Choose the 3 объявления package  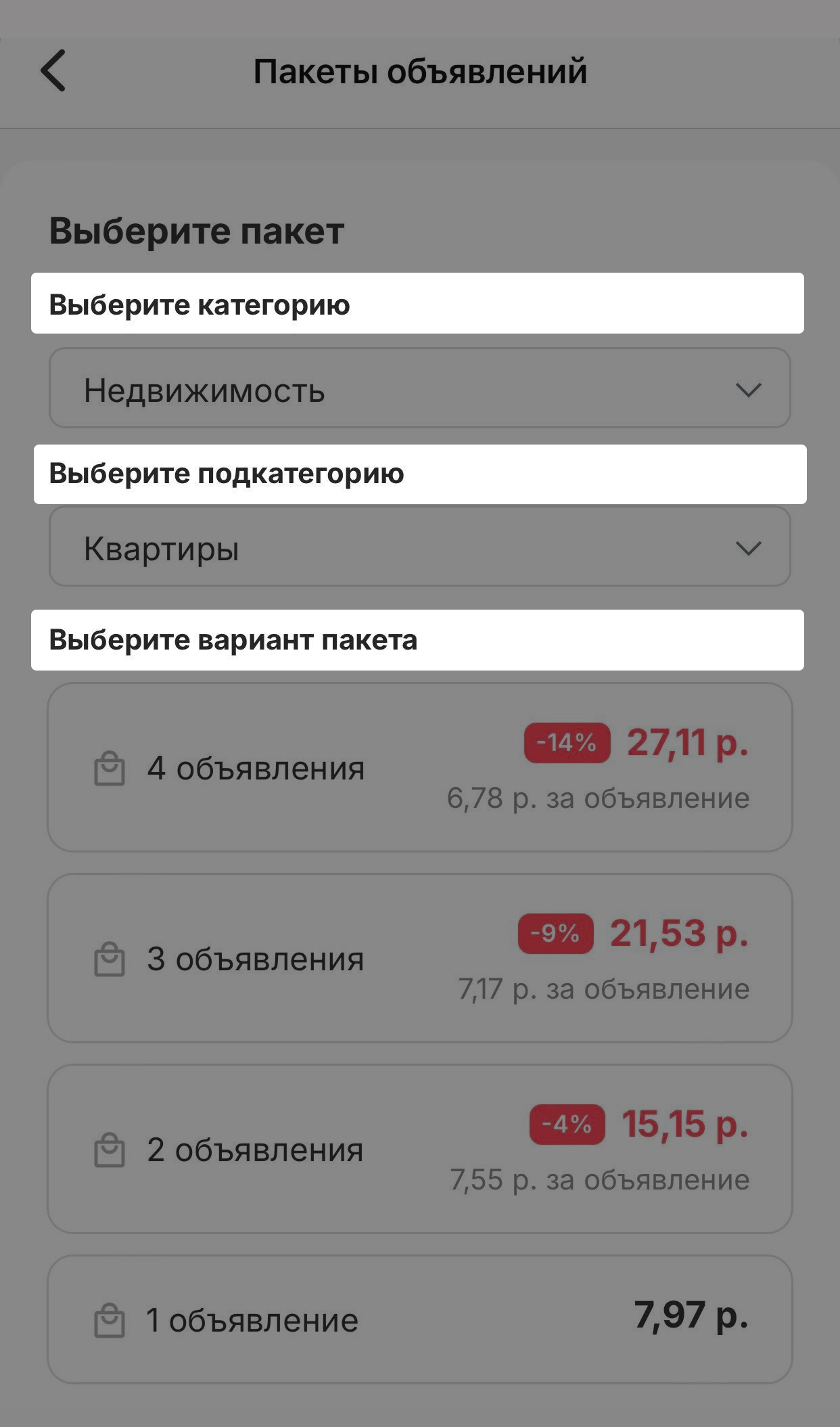point(419,958)
